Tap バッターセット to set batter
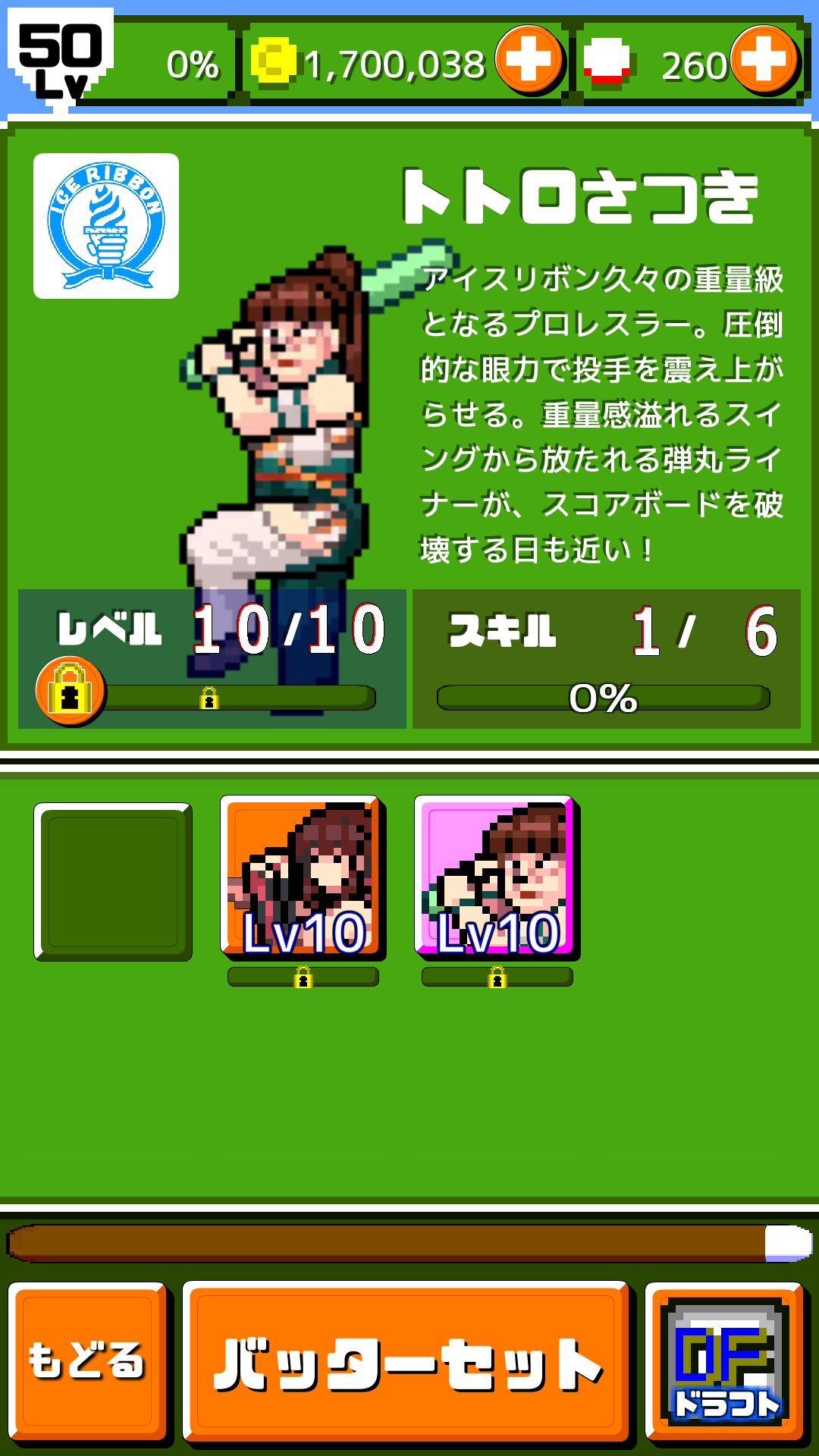 [x=406, y=1362]
